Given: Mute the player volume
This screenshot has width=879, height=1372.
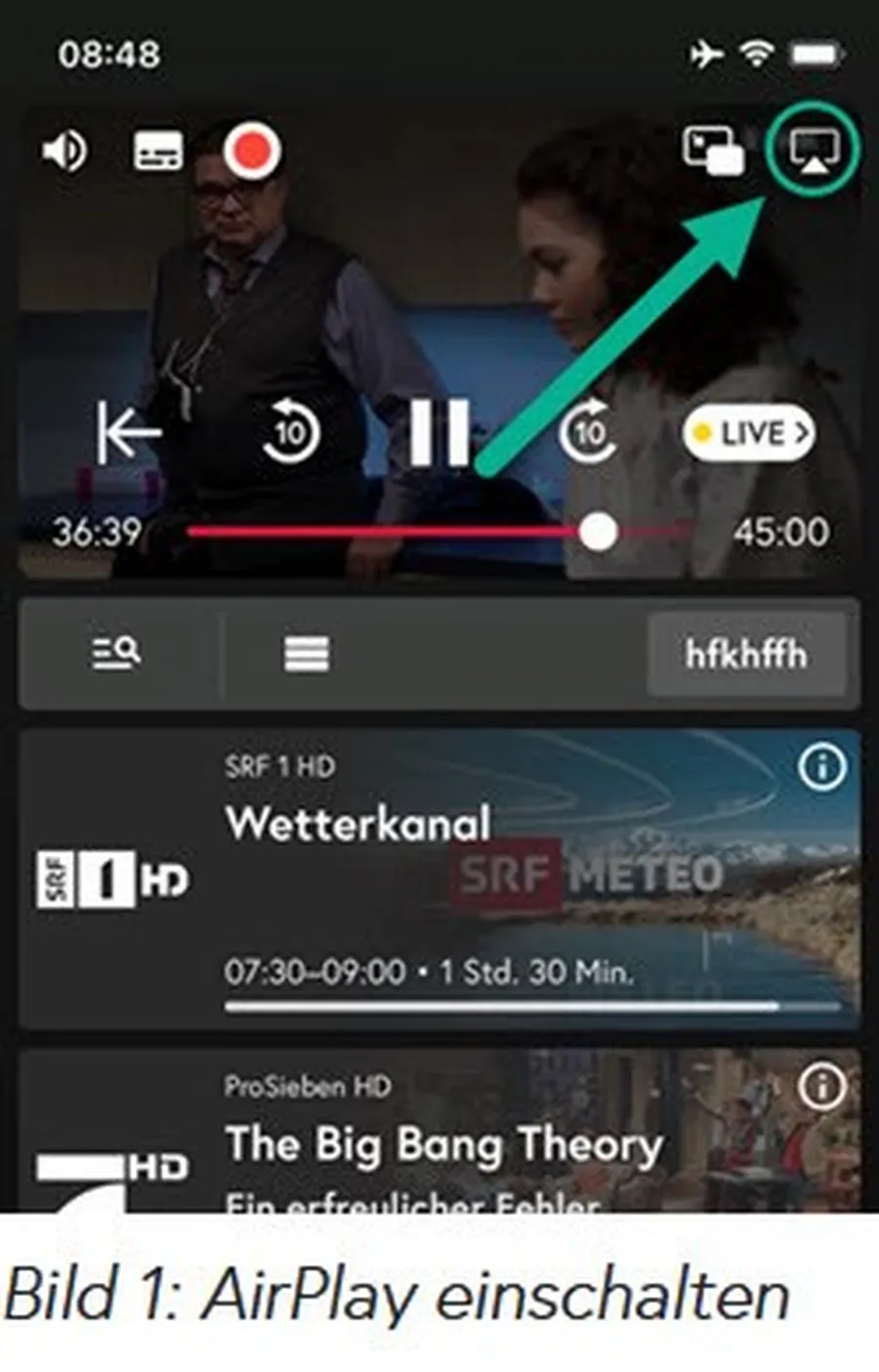Looking at the screenshot, I should click(64, 150).
